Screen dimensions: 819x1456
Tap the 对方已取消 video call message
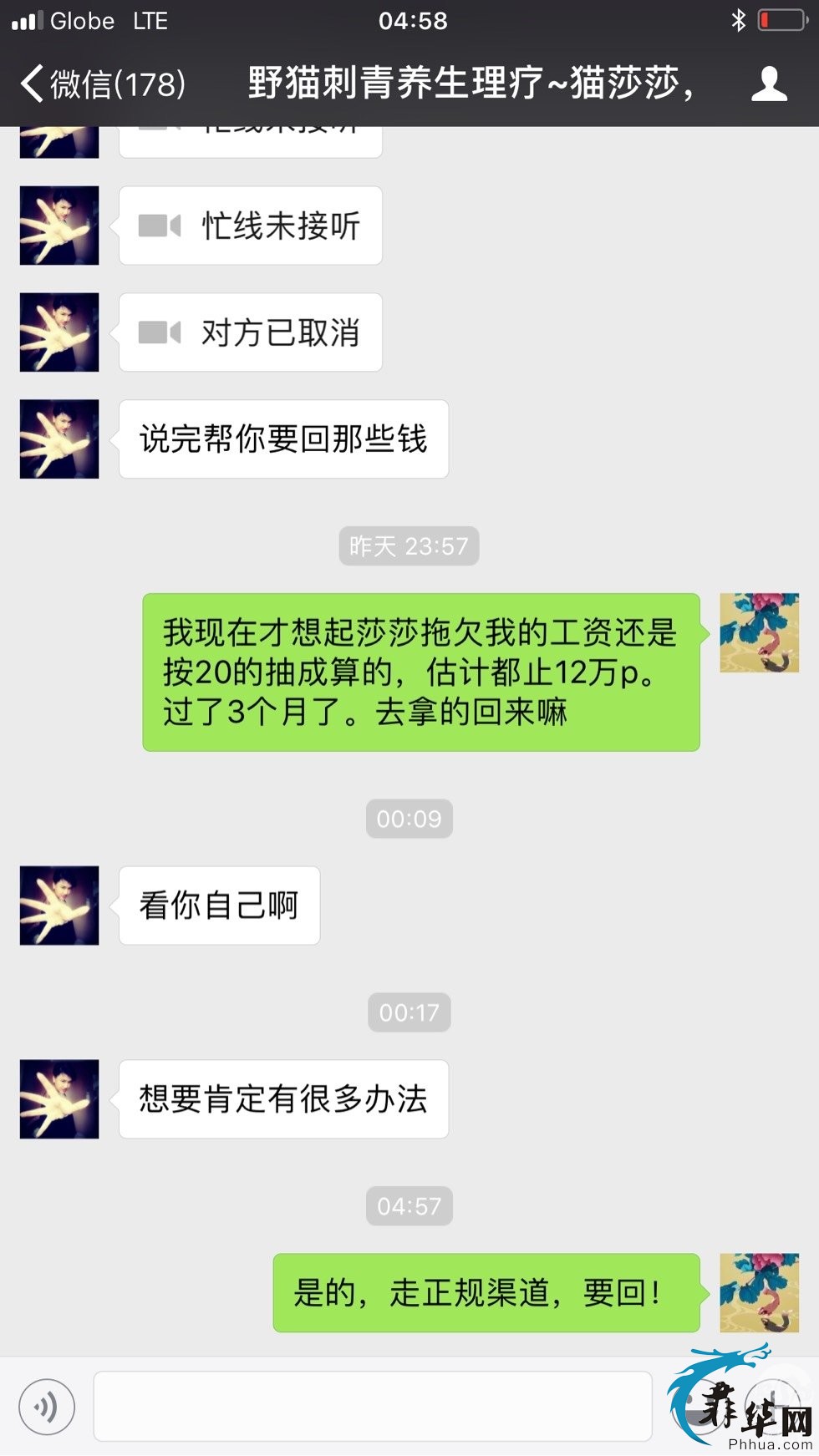coord(251,332)
